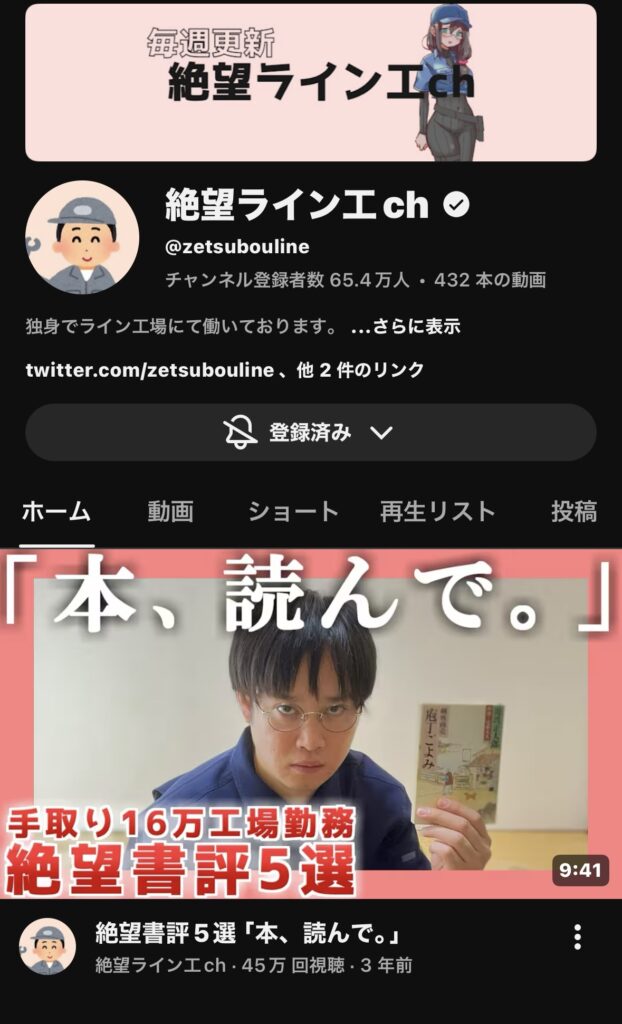This screenshot has width=622, height=1024.
Task: Select the ホーム tab
Action: pyautogui.click(x=56, y=512)
